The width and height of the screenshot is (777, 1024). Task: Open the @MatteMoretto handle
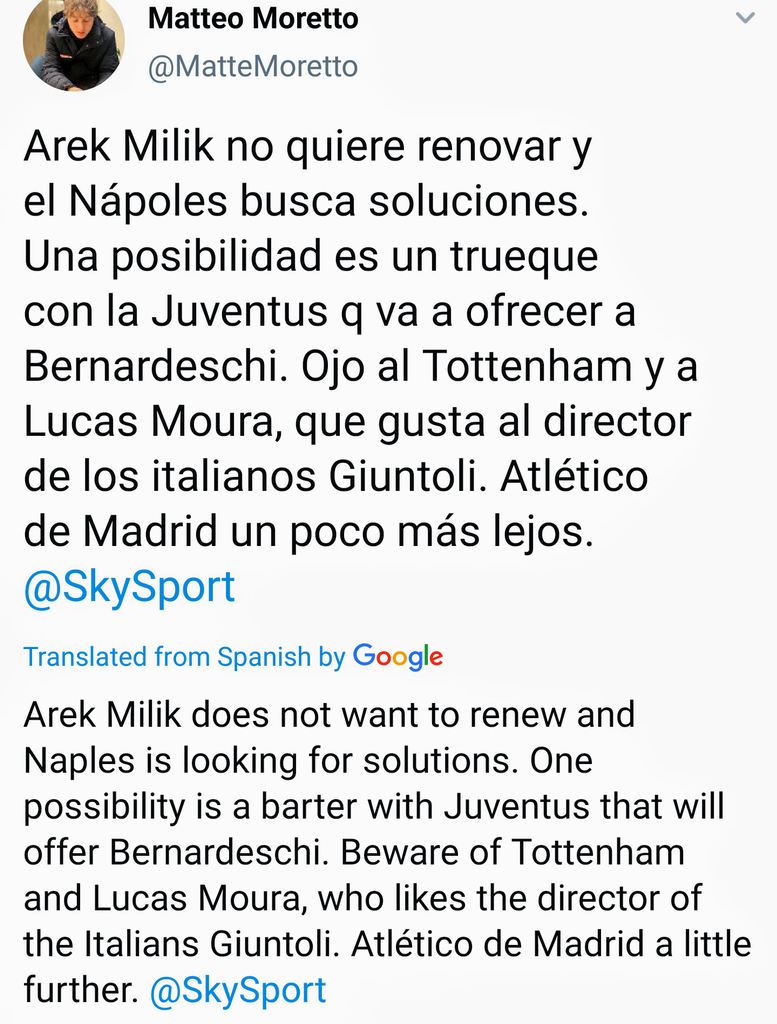[253, 67]
